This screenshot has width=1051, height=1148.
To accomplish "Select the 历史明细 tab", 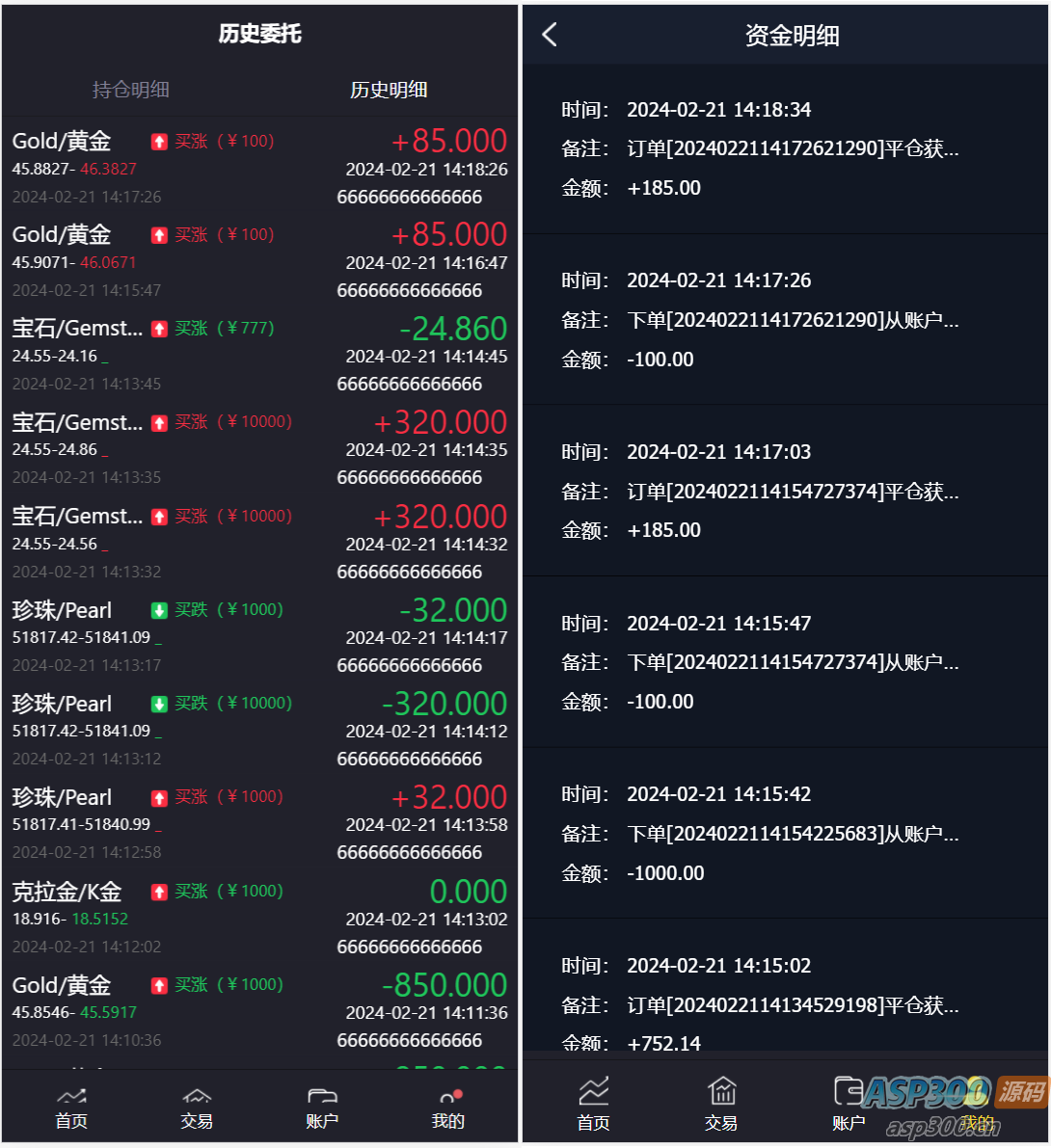I will [388, 90].
